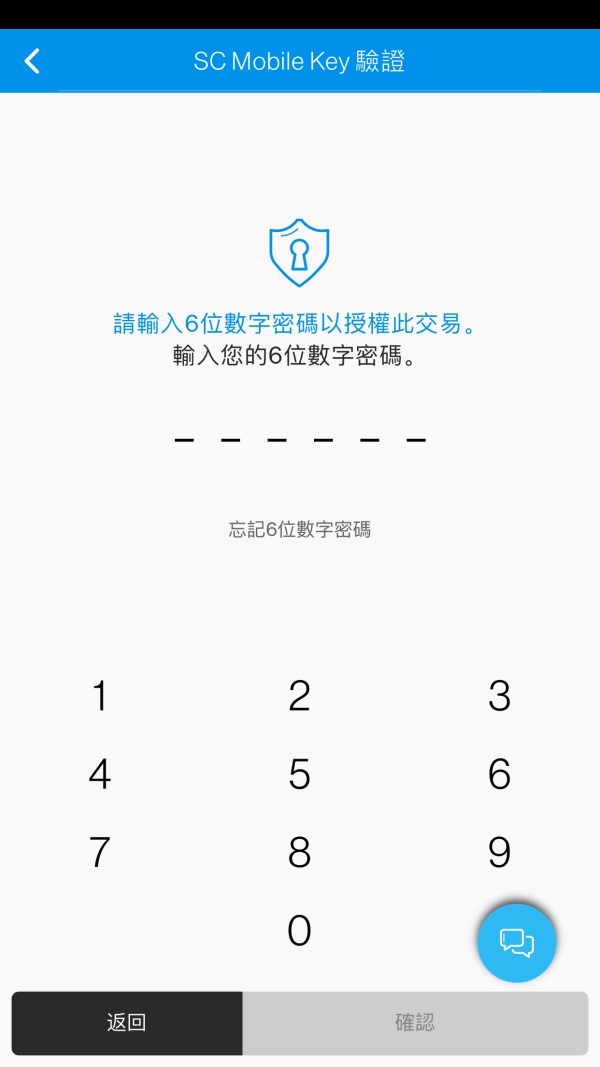Enter digit 3 on the keypad
The width and height of the screenshot is (600, 1067).
point(499,695)
